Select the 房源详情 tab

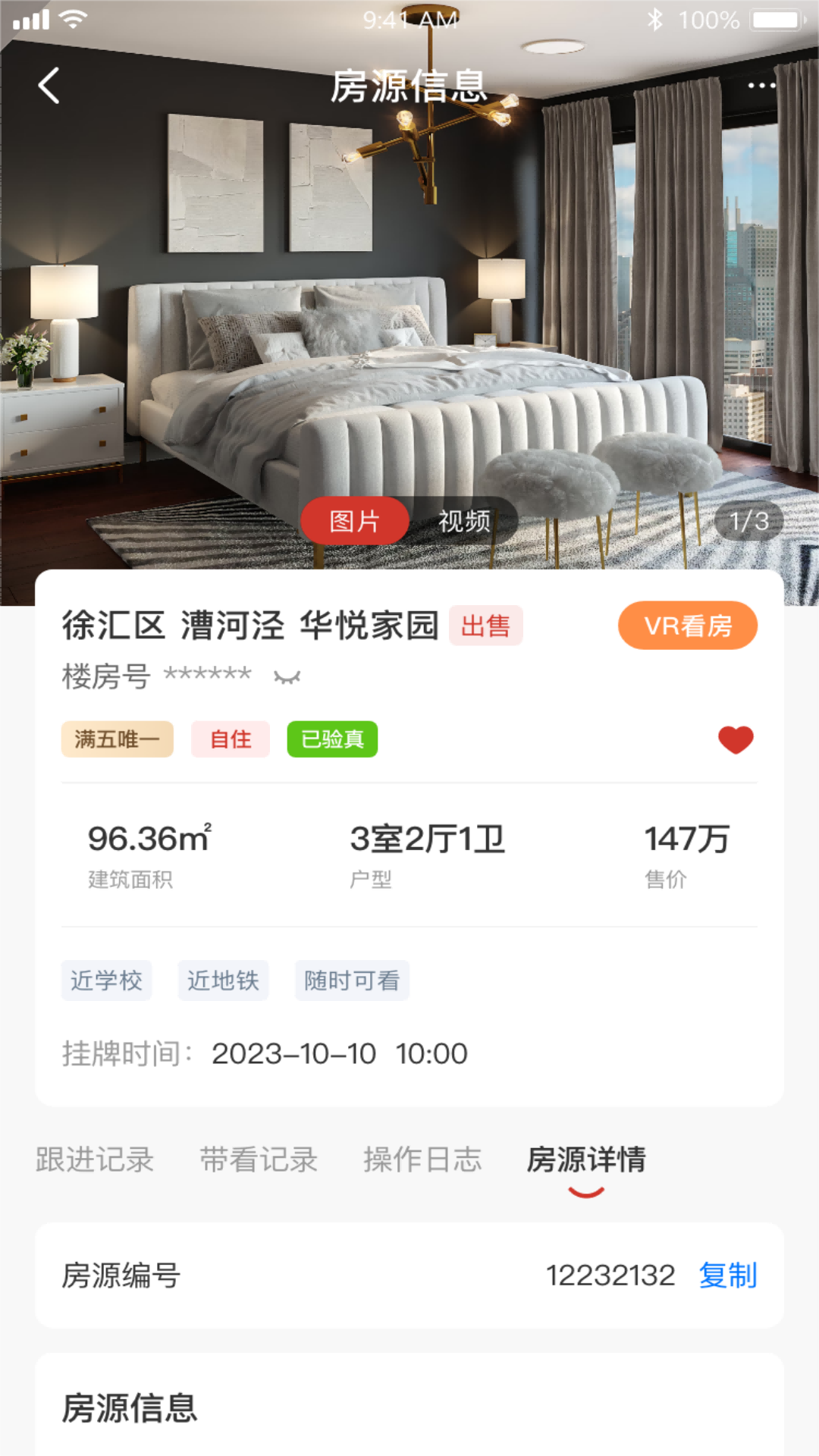coord(586,1159)
